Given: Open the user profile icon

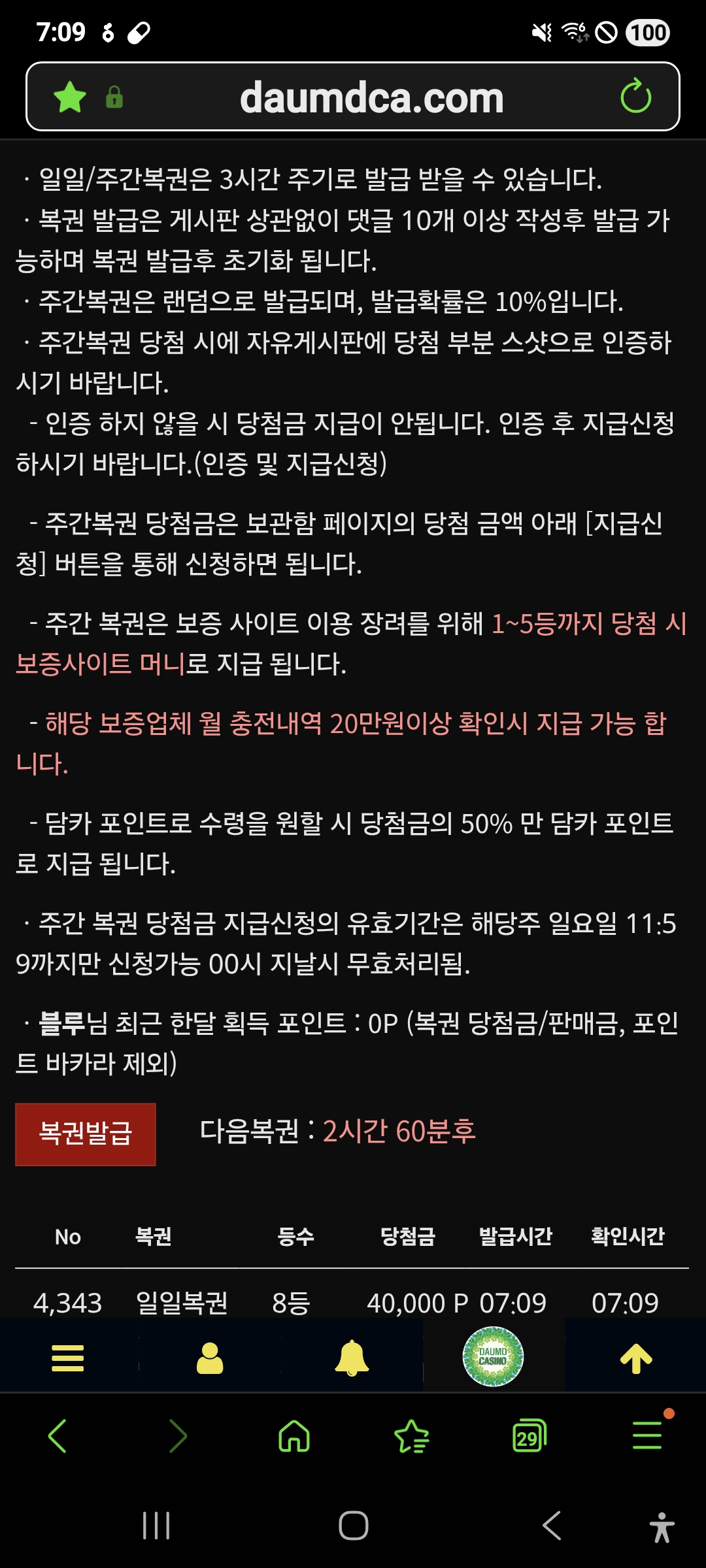Looking at the screenshot, I should tap(210, 1358).
